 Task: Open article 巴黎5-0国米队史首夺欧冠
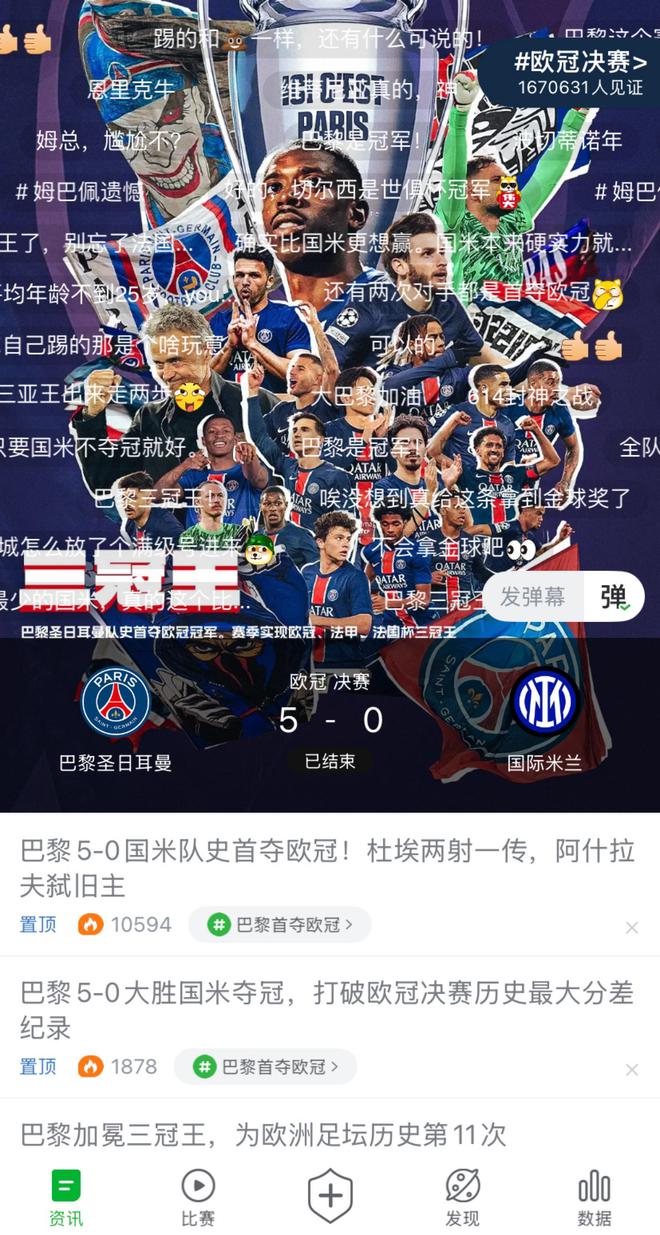coord(326,867)
